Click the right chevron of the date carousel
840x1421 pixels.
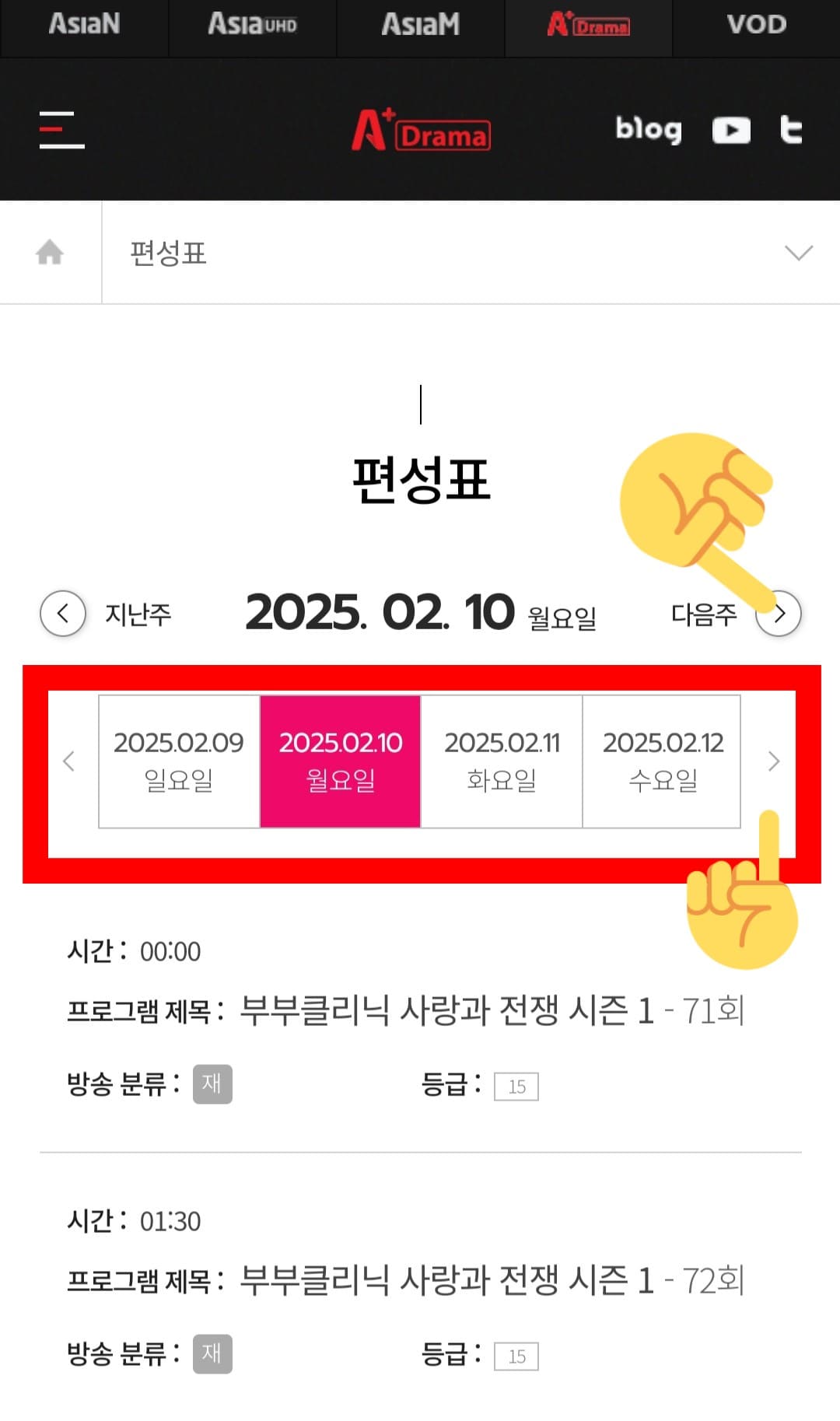tap(774, 761)
